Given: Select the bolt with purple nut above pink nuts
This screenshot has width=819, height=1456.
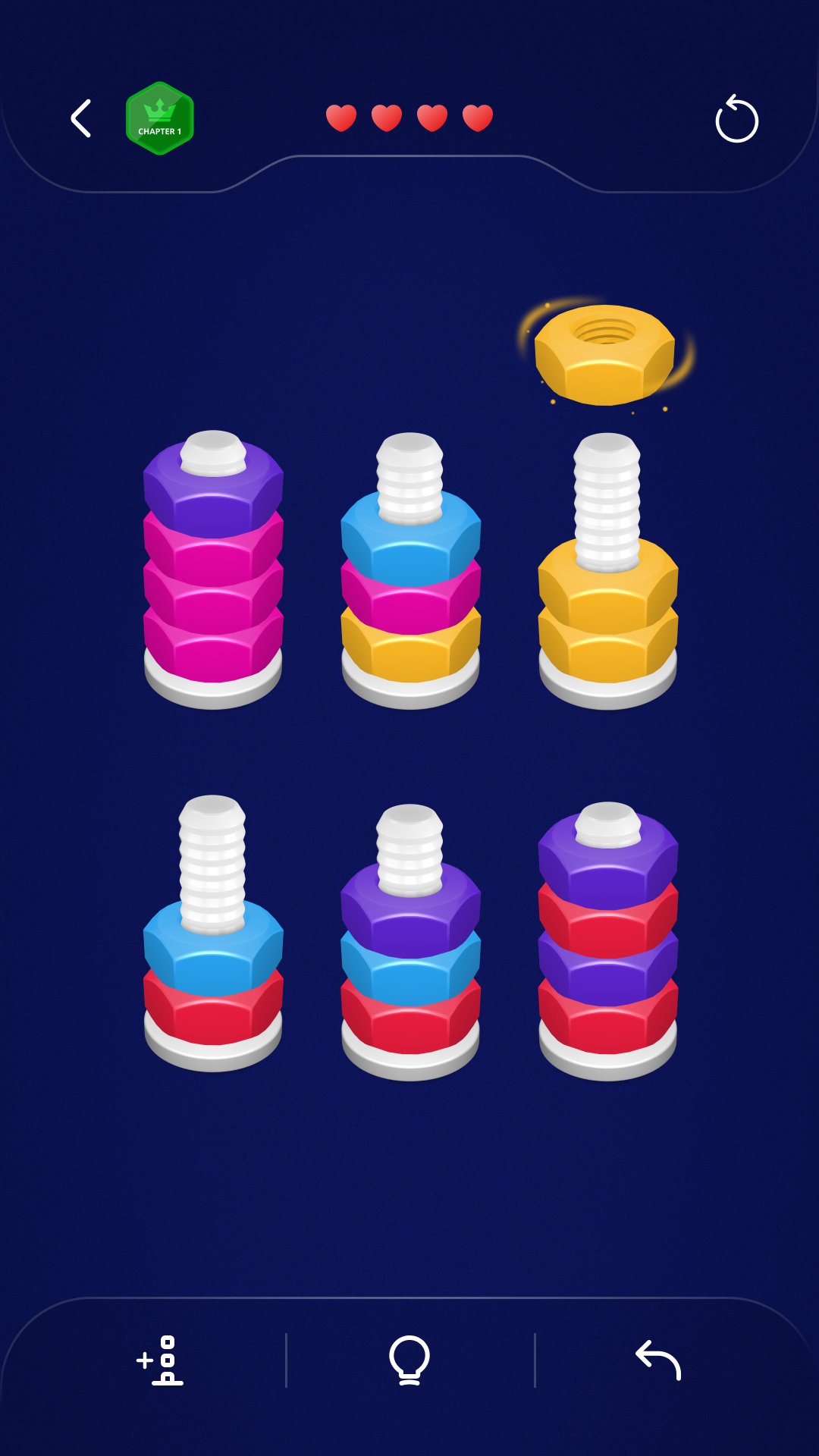Looking at the screenshot, I should [x=213, y=569].
